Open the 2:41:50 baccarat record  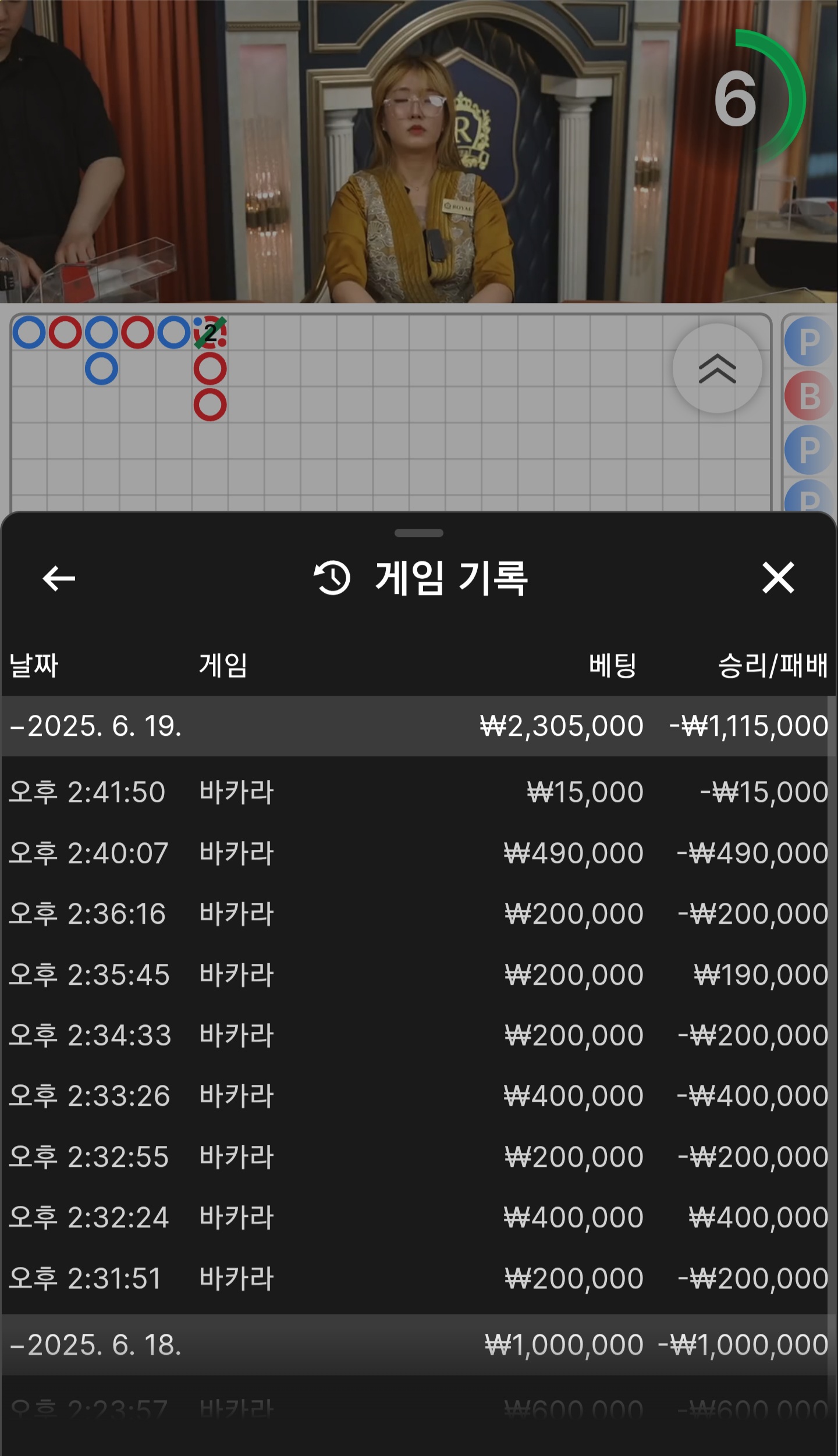415,792
